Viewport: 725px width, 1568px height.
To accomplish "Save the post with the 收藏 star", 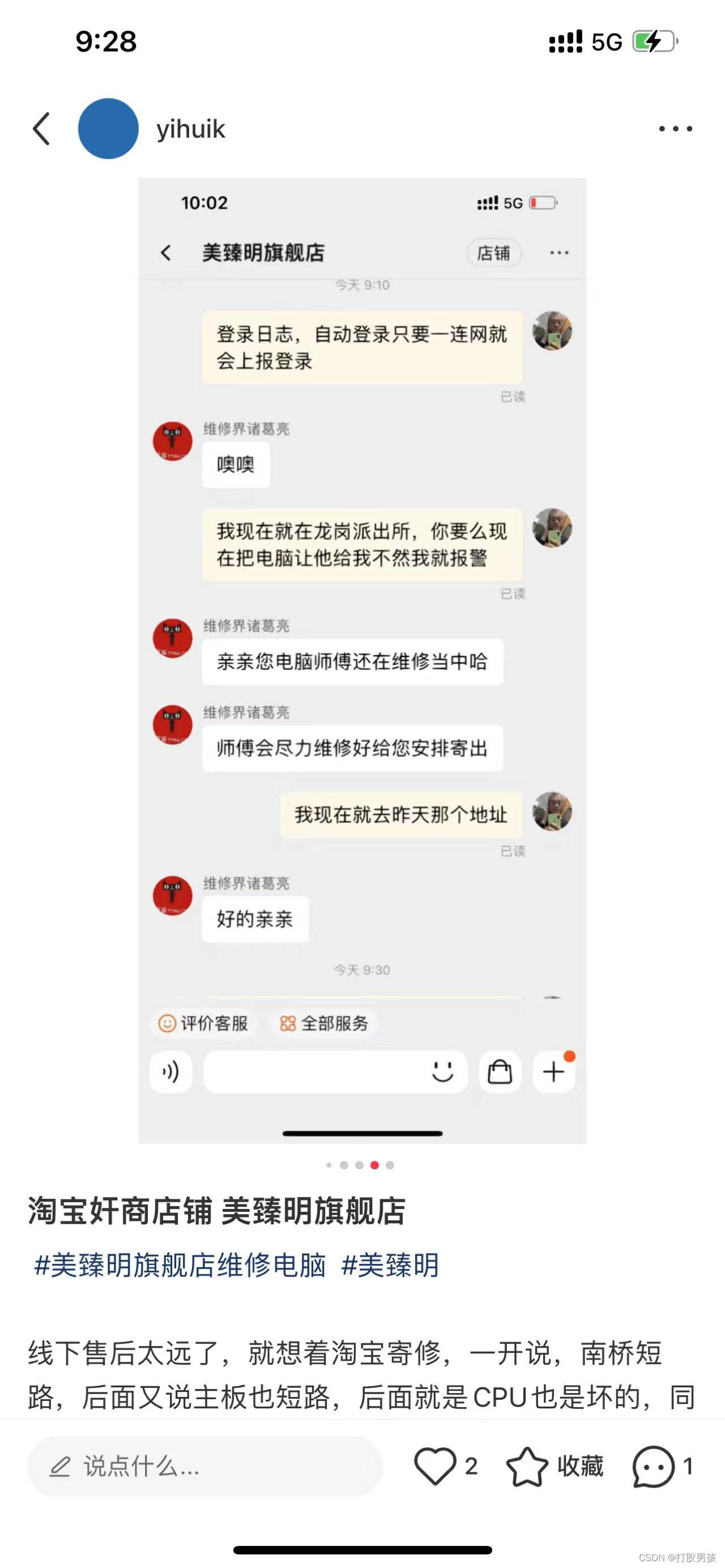I will [527, 1466].
